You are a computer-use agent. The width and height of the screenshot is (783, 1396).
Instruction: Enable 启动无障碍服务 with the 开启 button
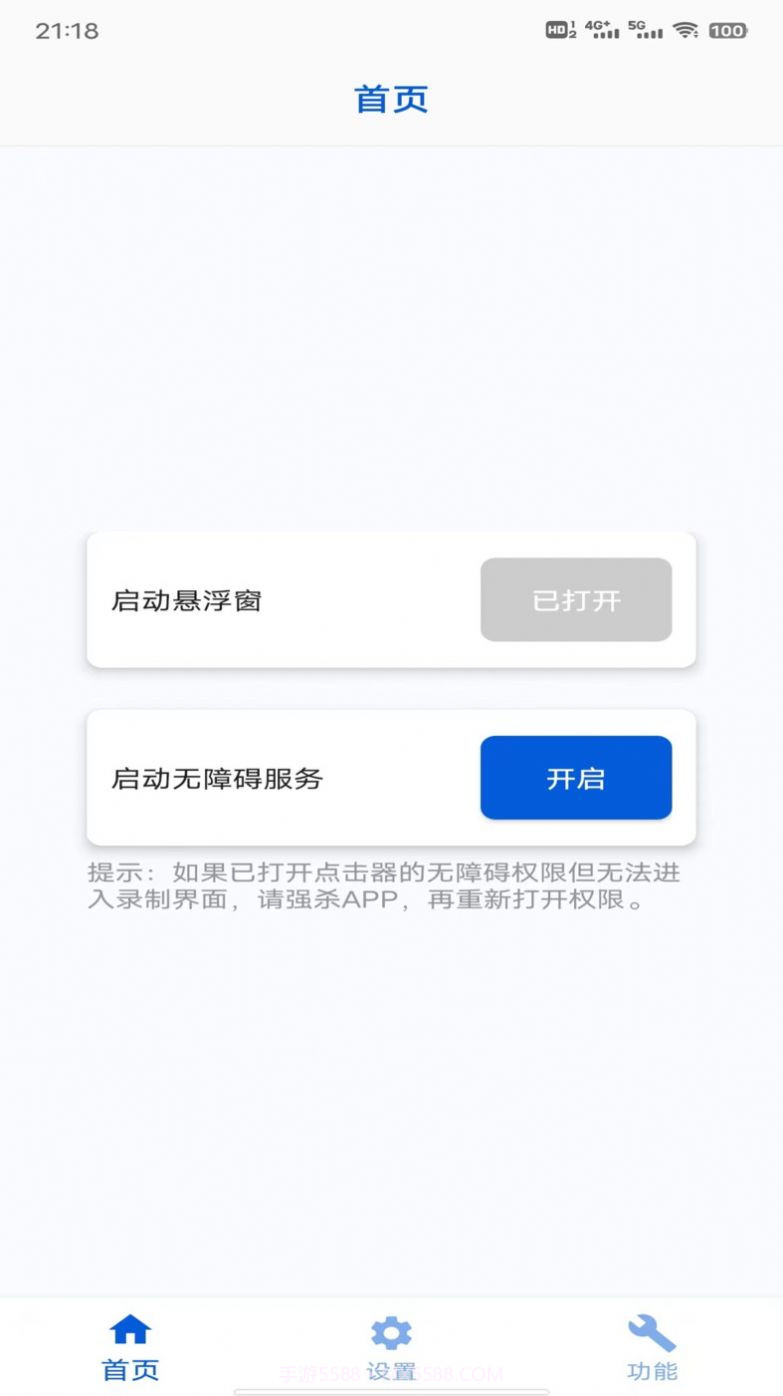tap(575, 778)
